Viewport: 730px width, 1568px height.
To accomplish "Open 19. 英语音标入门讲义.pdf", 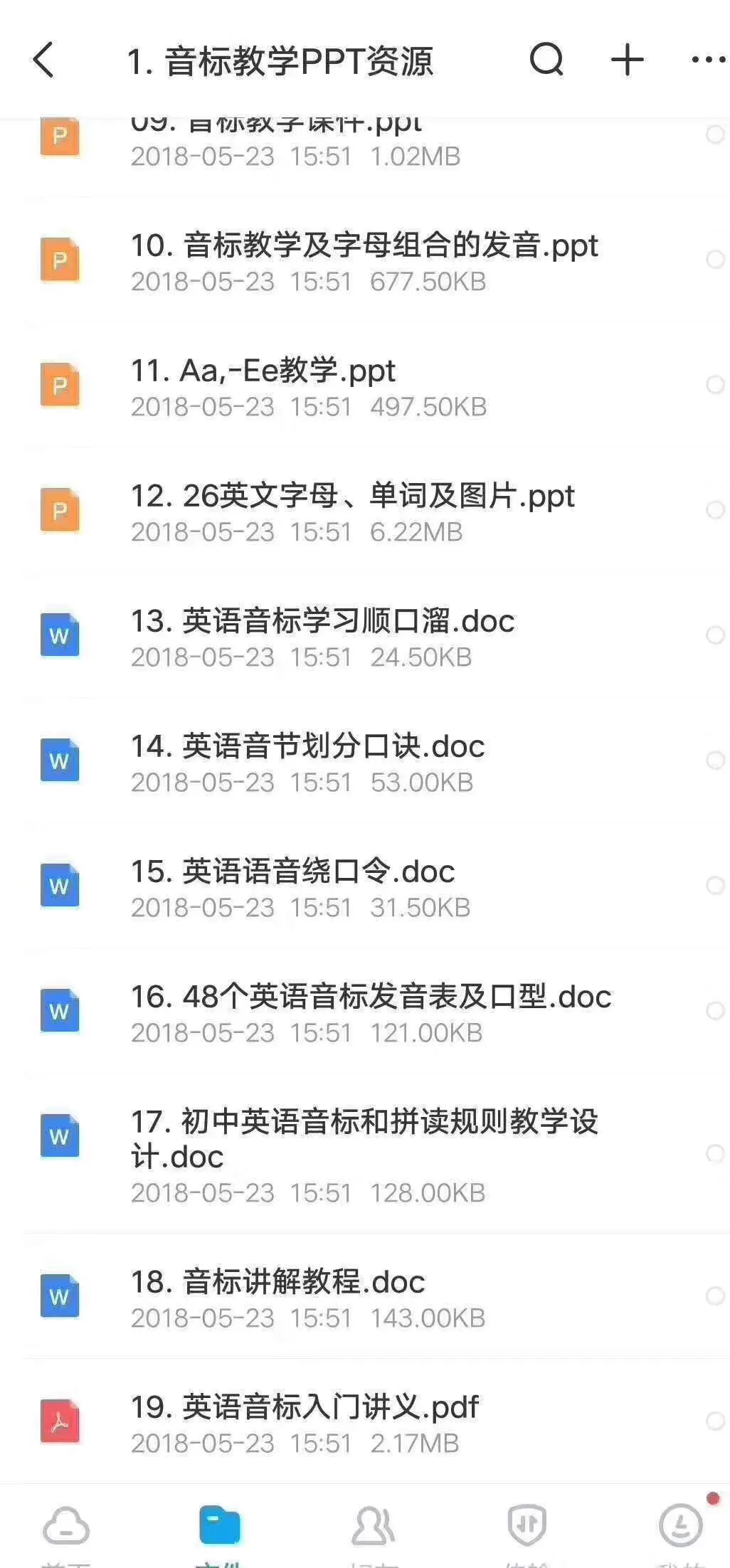I will coord(305,1421).
